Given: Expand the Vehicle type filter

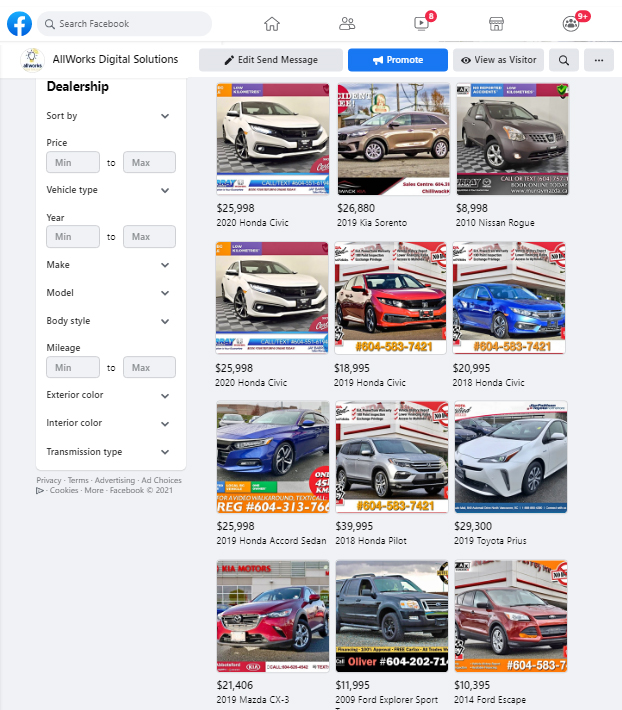Looking at the screenshot, I should (108, 190).
